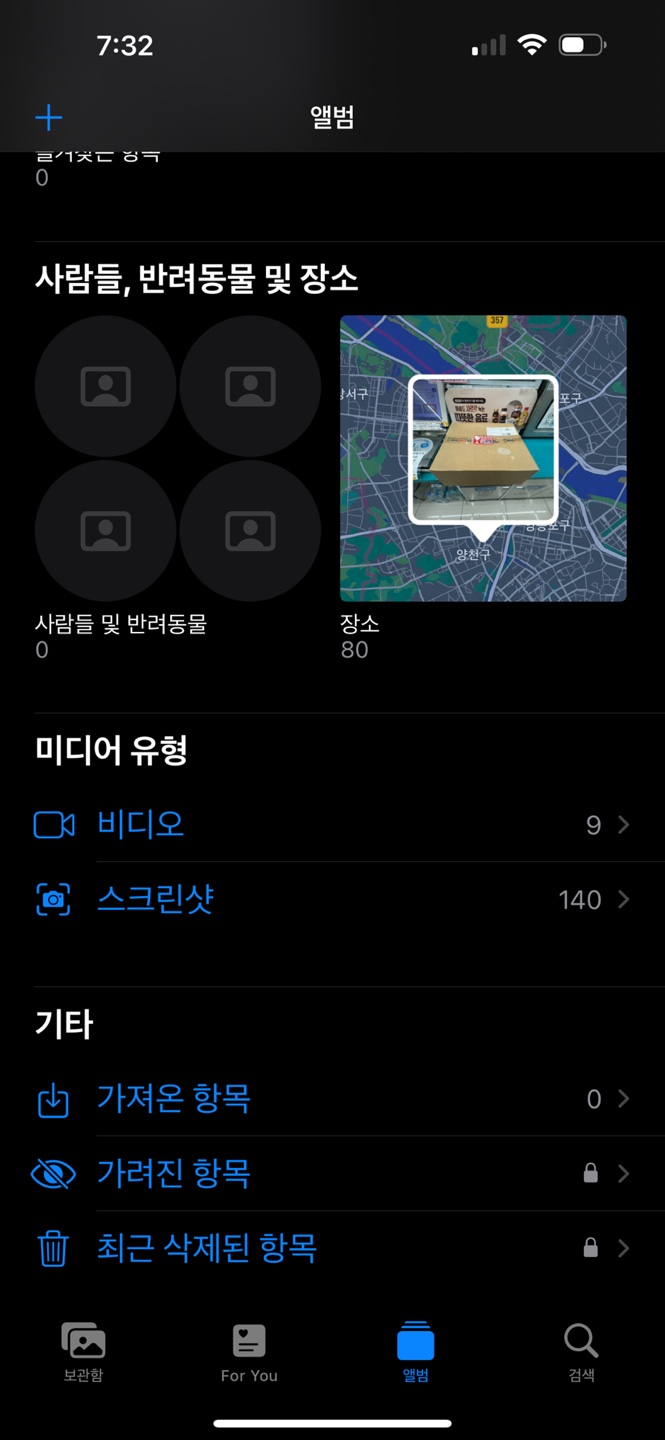Open the 사람들 및 반려동물 album
Viewport: 665px width, 1440px height.
point(177,458)
